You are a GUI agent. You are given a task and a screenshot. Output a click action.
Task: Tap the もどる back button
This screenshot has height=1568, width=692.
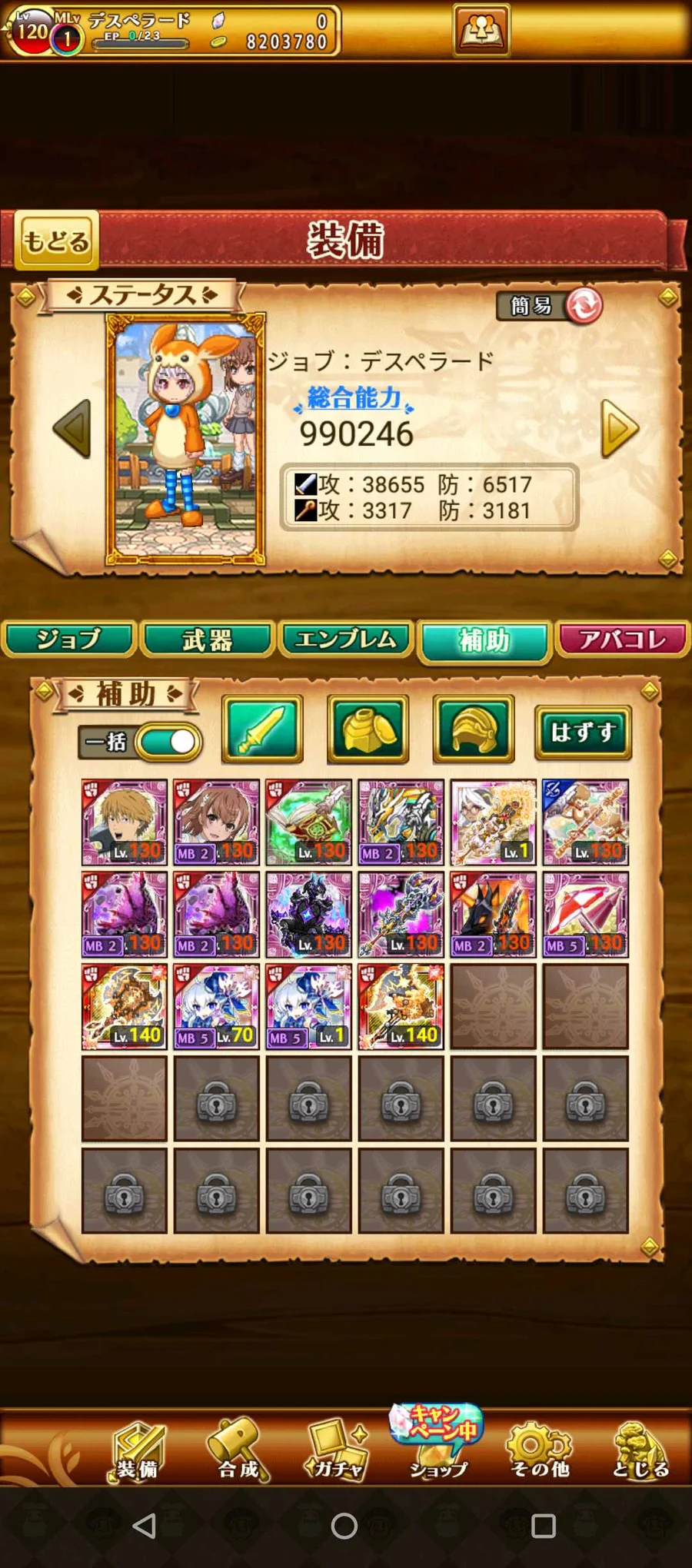[x=56, y=240]
